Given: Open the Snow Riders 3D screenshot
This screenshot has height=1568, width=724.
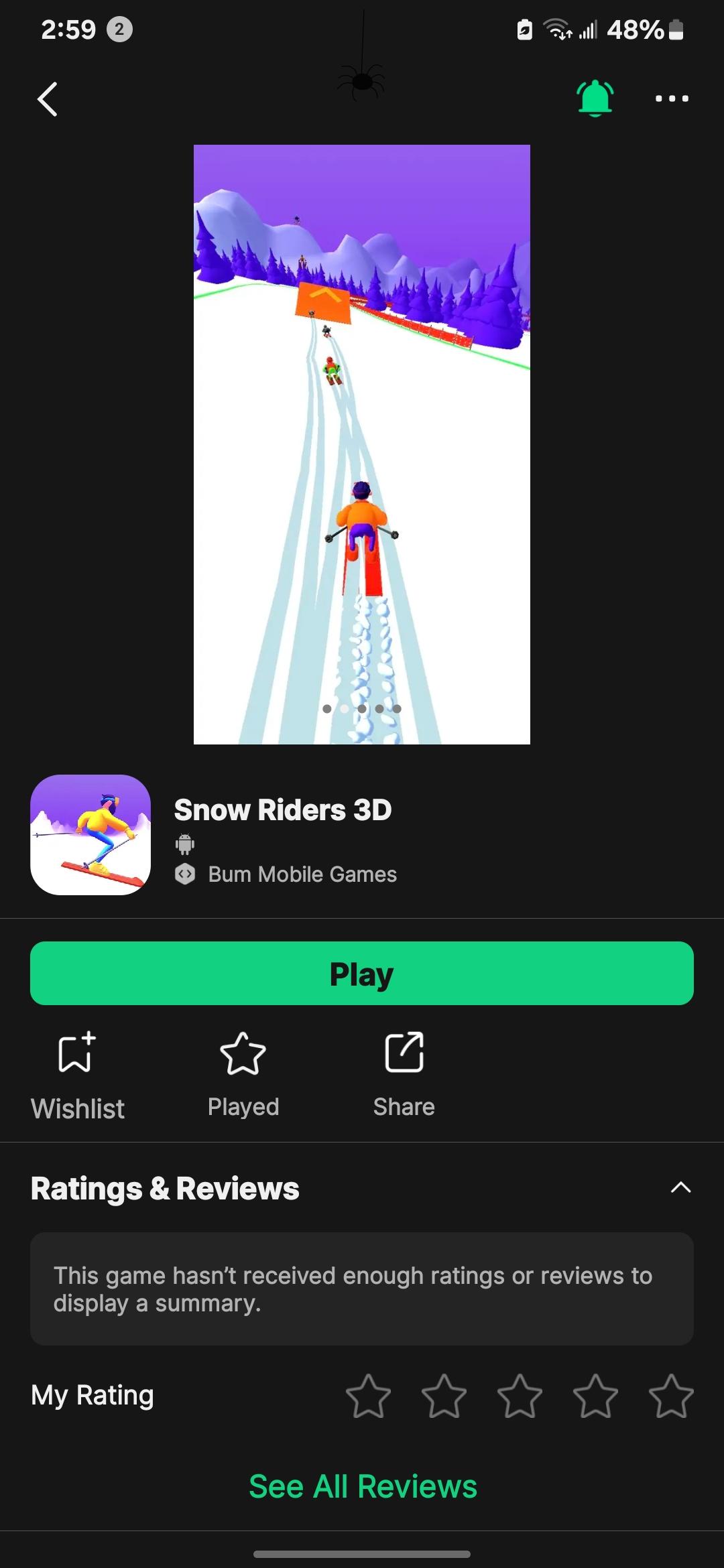Looking at the screenshot, I should (x=362, y=444).
